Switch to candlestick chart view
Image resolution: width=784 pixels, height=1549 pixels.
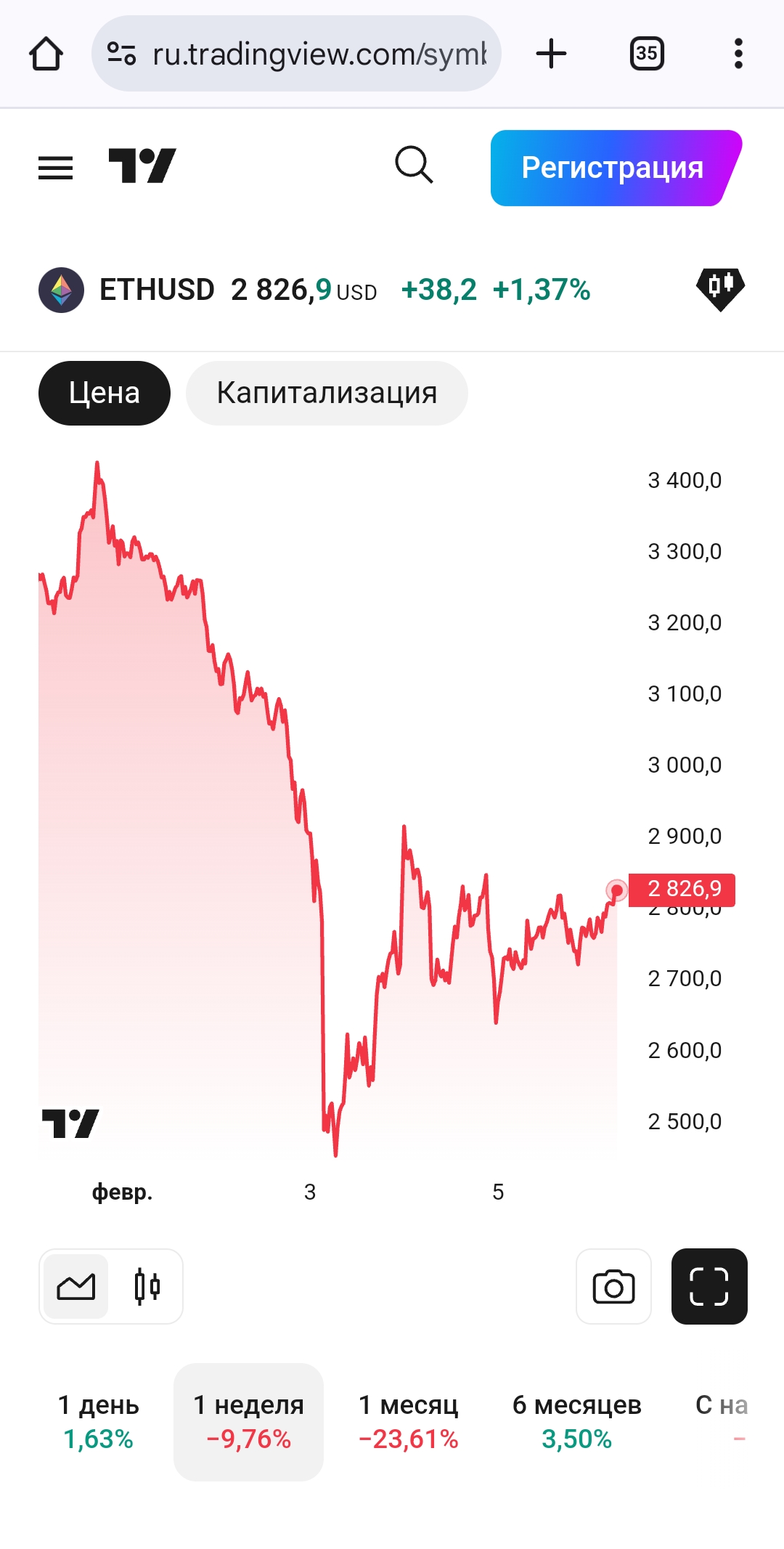pyautogui.click(x=147, y=1286)
